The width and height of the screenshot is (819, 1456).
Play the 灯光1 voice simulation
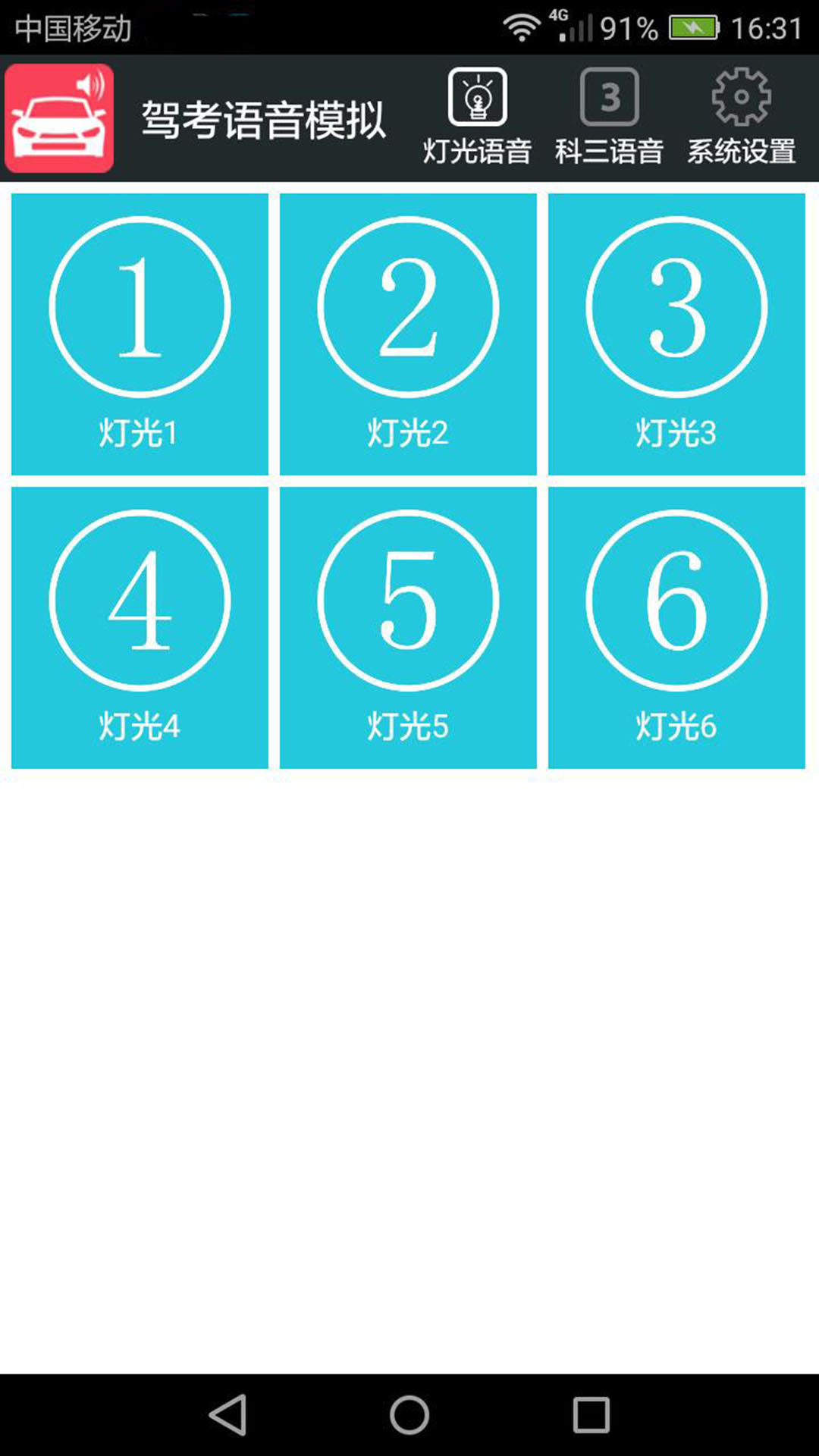140,334
